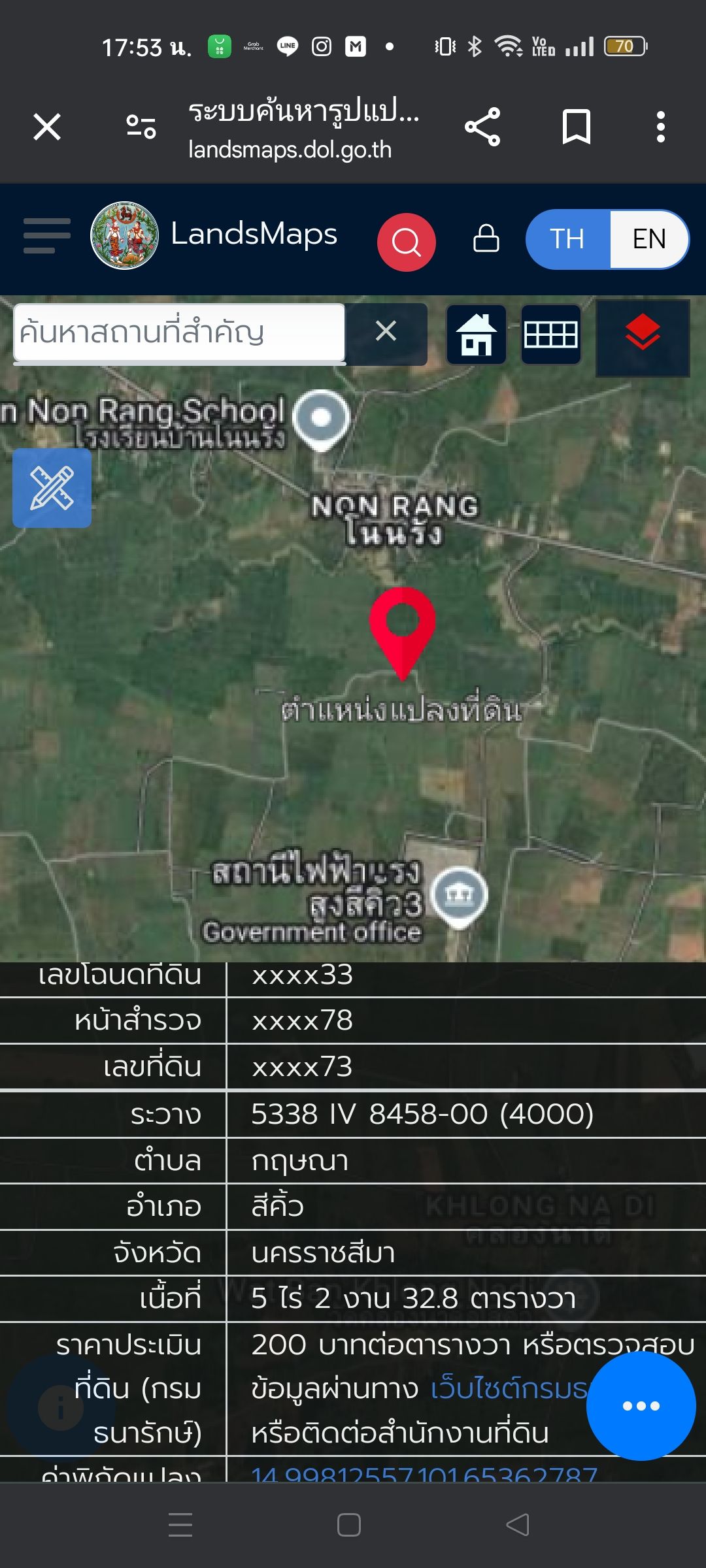
Task: Tap the red search button
Action: 406,242
